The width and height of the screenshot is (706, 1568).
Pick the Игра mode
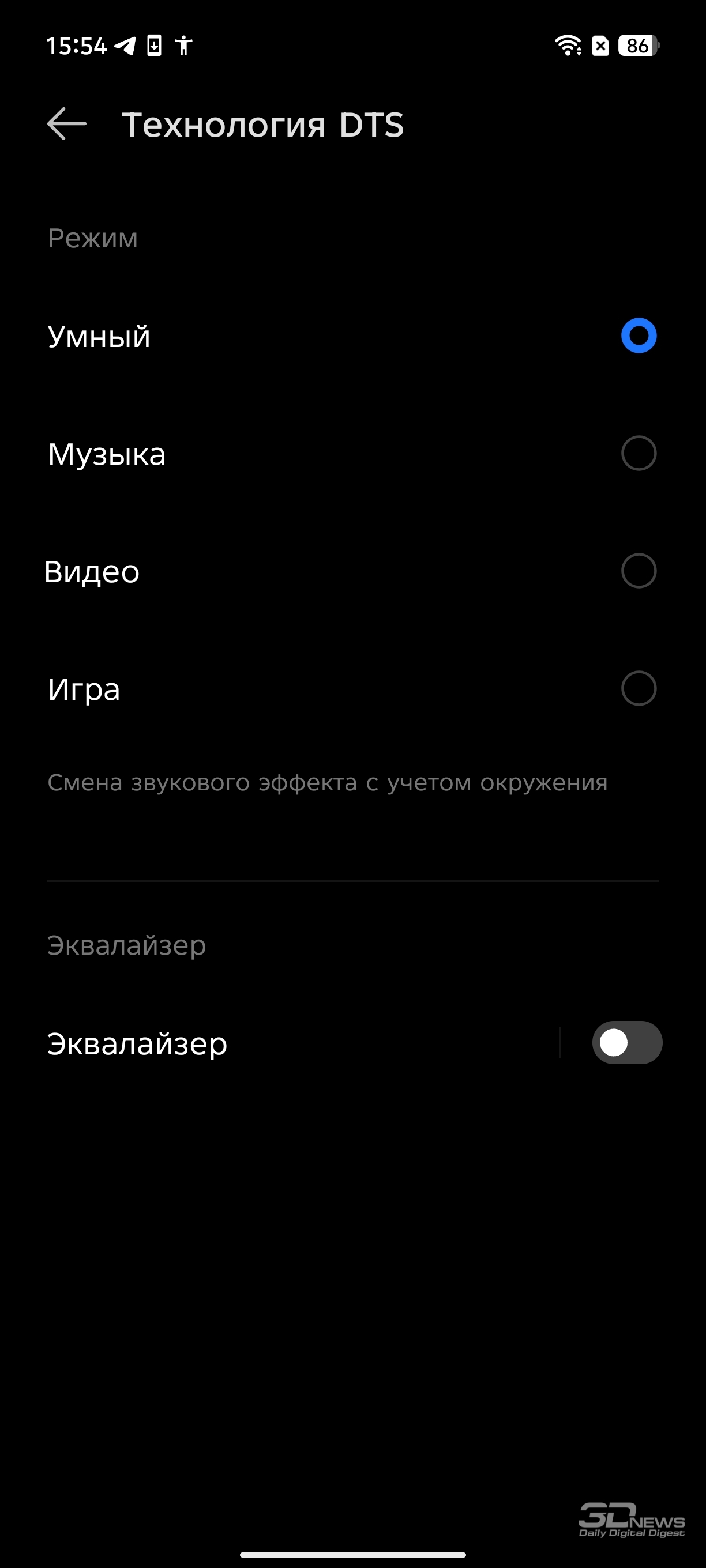point(352,688)
